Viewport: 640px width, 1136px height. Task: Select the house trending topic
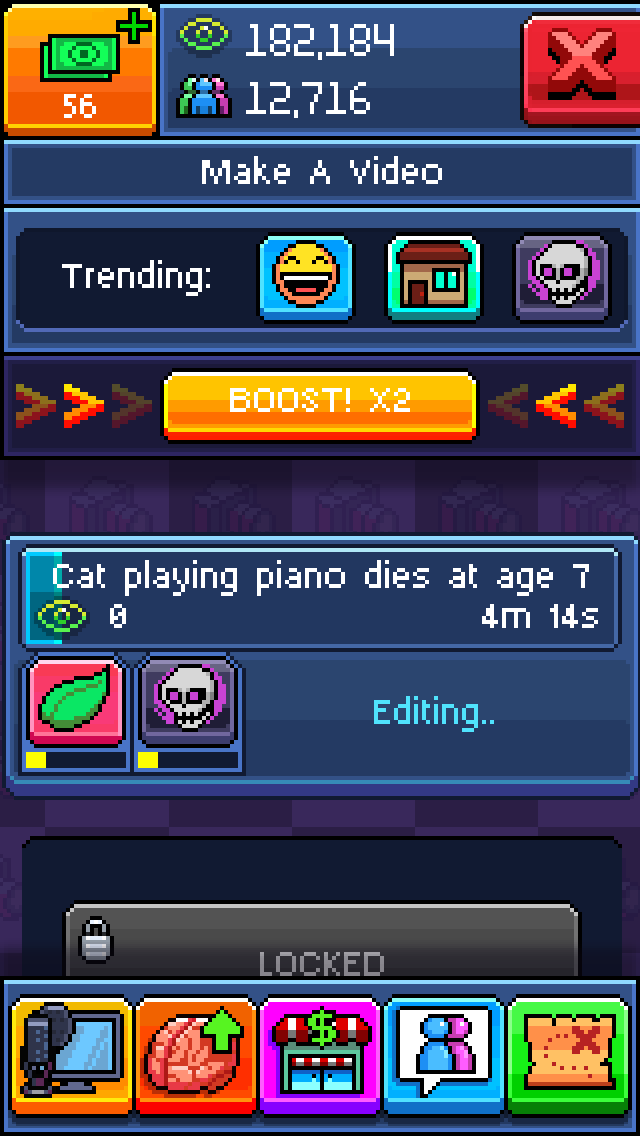pos(433,277)
